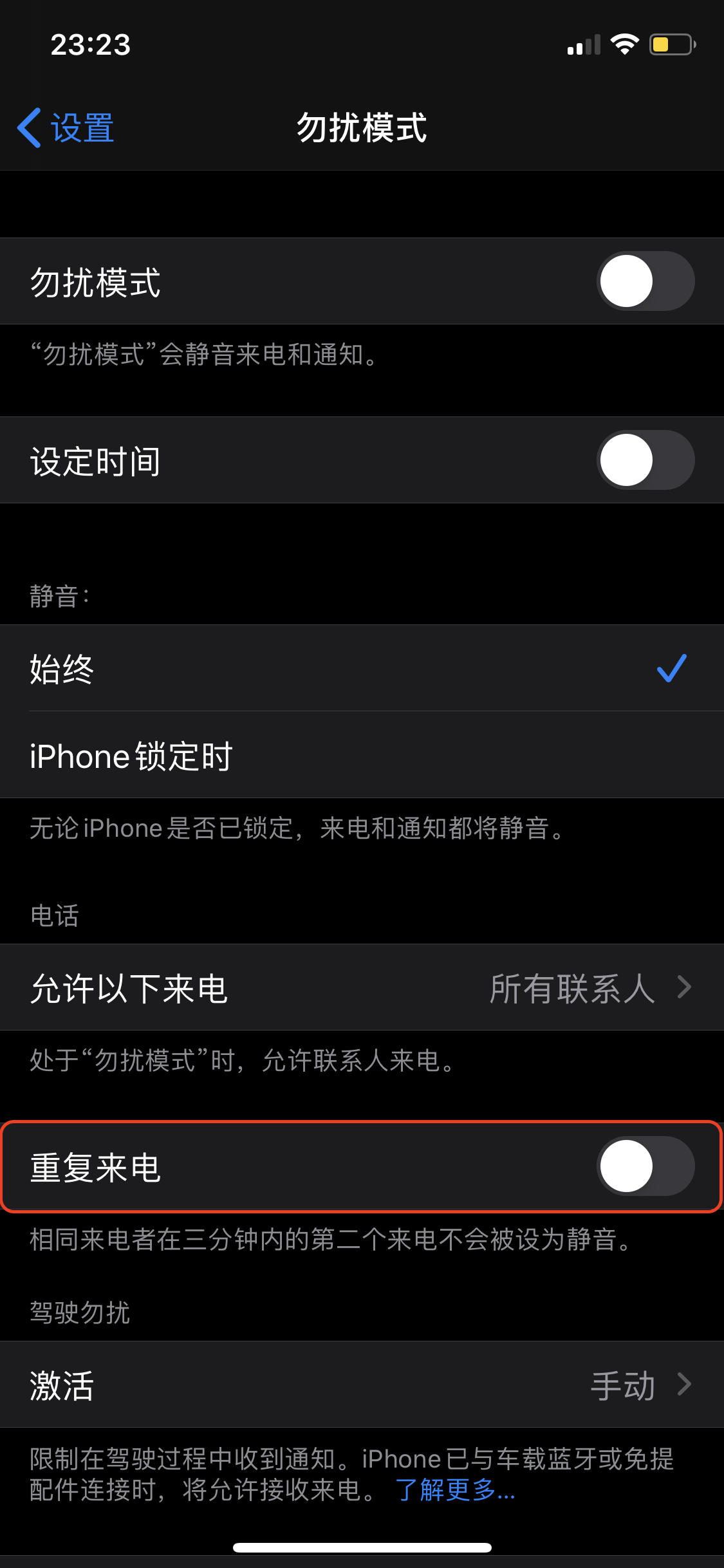This screenshot has width=724, height=1568.
Task: Open 激活 driving mode options
Action: pos(360,1385)
